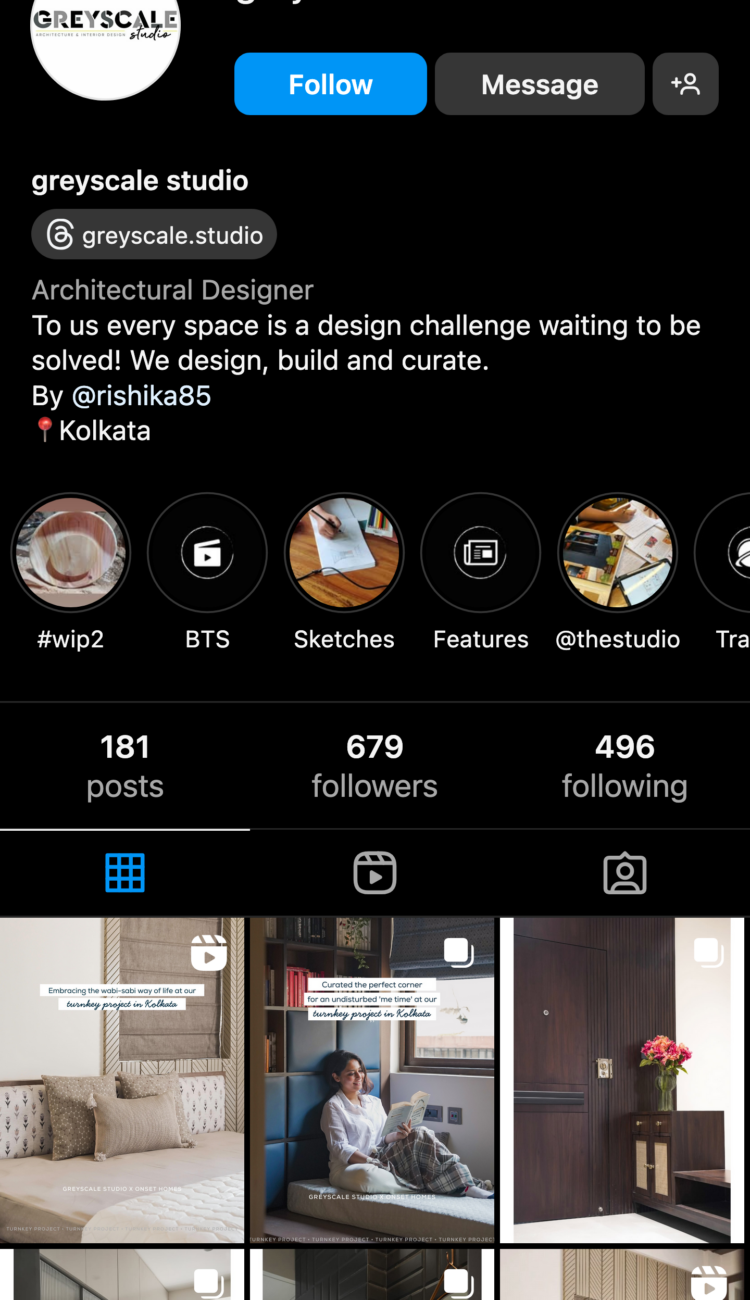750x1300 pixels.
Task: Switch to the tagged posts tab
Action: click(625, 873)
